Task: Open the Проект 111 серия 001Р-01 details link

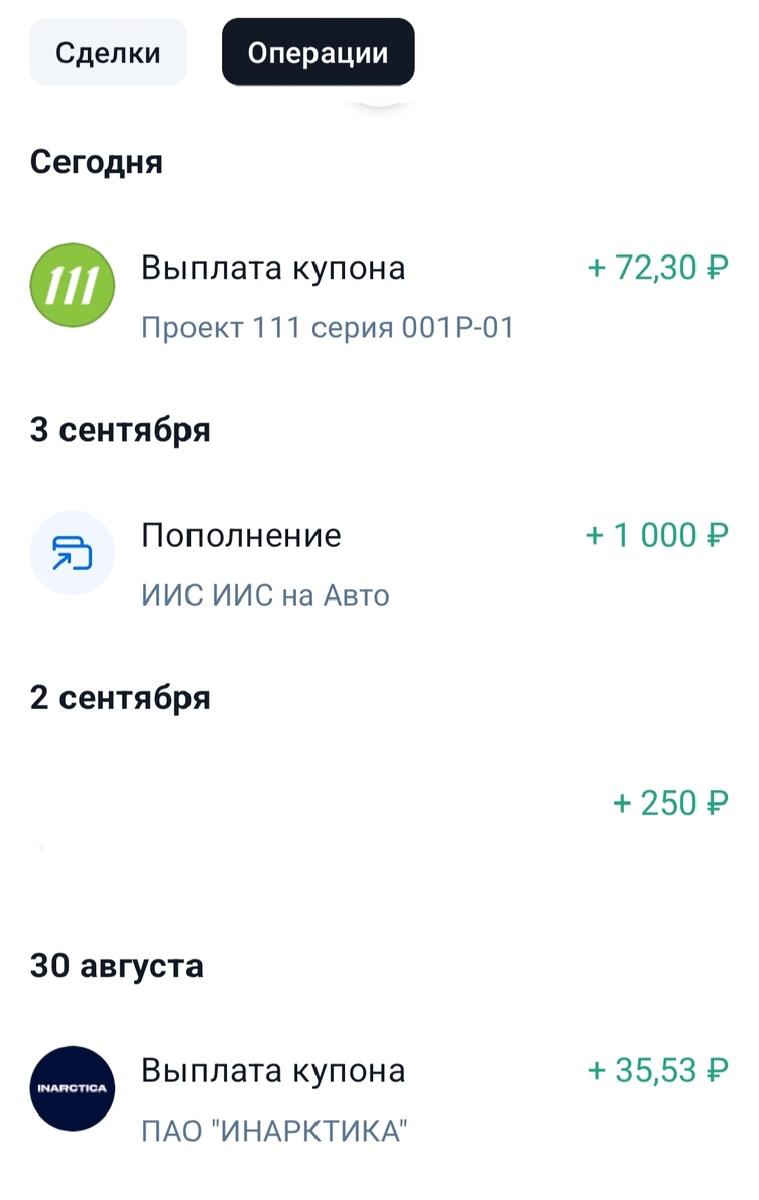Action: tap(327, 326)
